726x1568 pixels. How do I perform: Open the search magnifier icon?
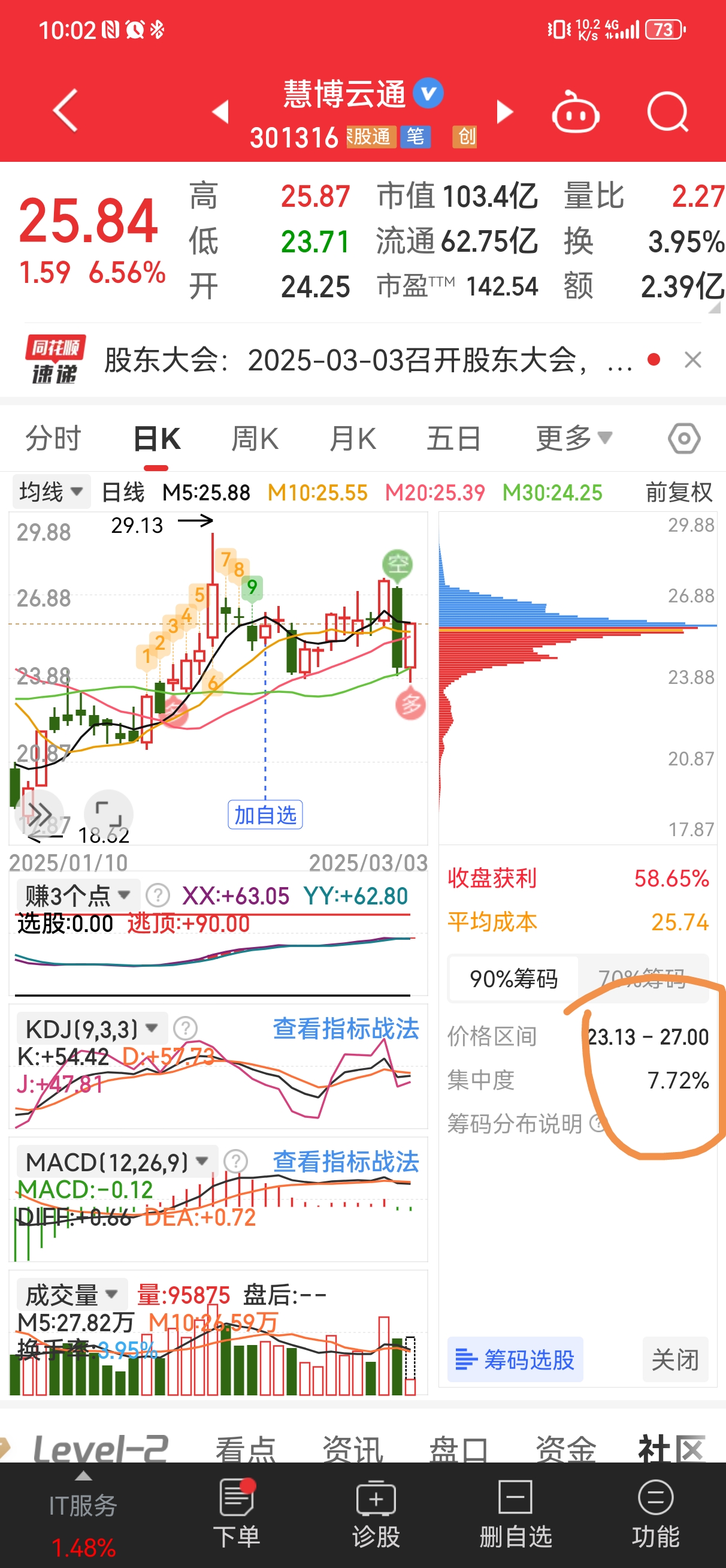[x=667, y=112]
